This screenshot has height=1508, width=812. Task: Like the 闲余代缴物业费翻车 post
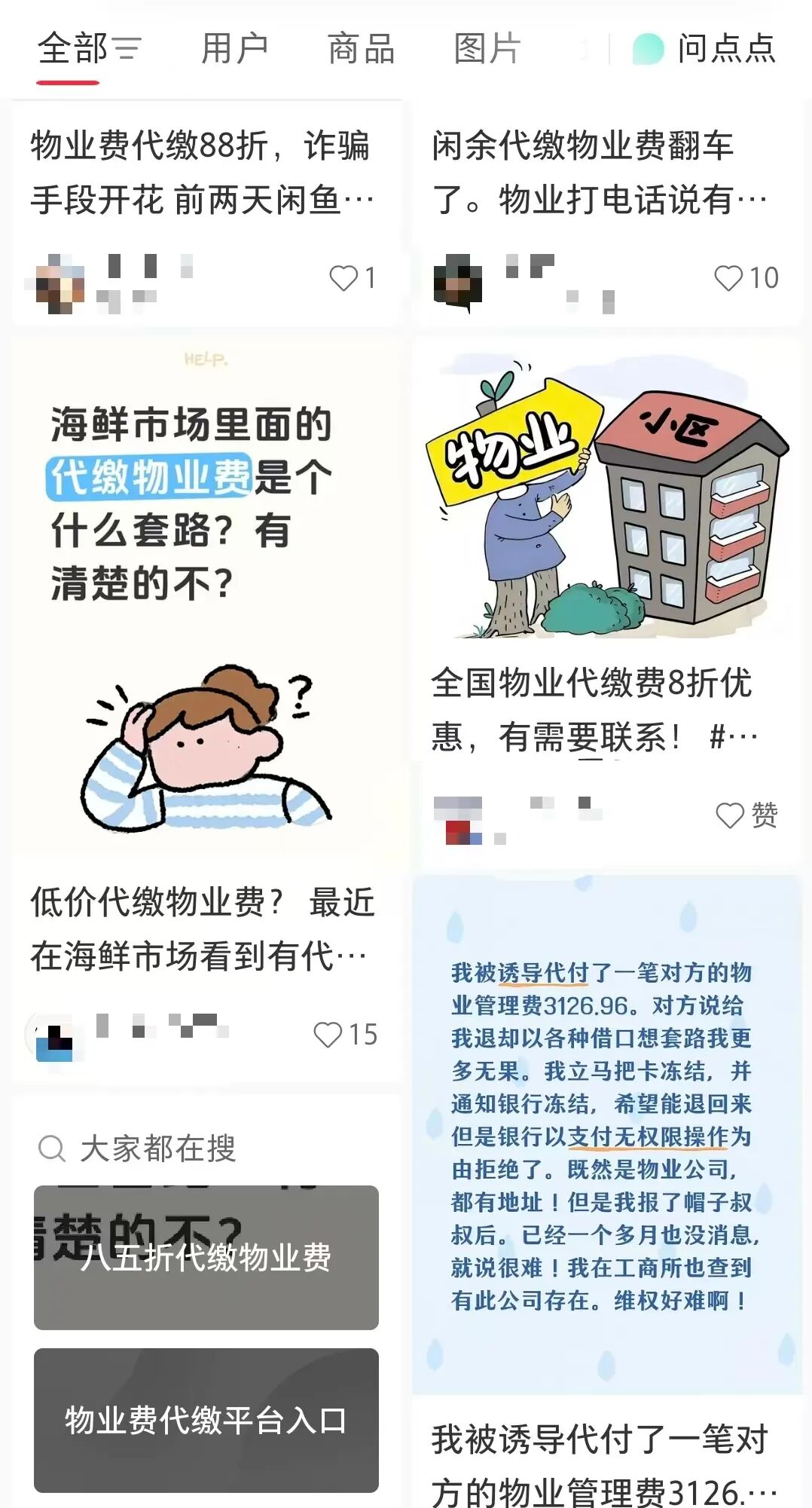click(746, 278)
